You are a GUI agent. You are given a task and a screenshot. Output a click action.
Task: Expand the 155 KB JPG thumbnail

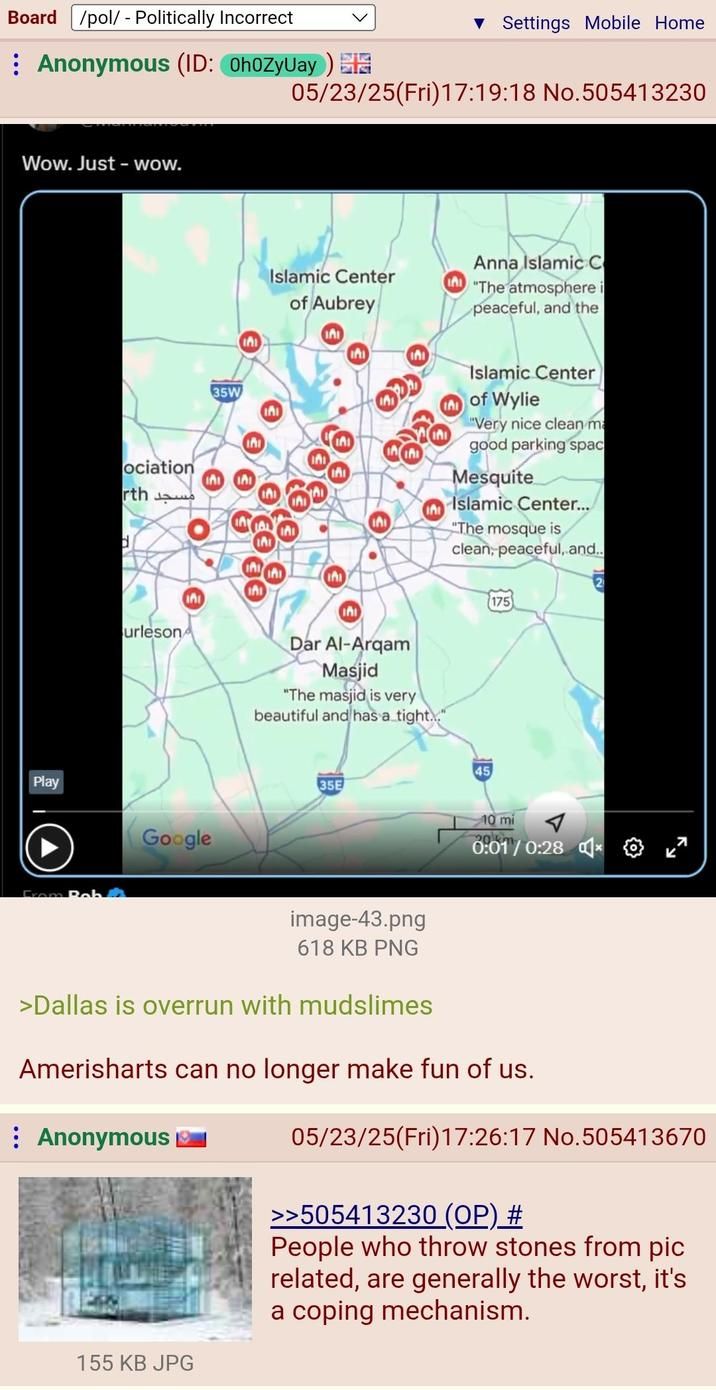135,1258
